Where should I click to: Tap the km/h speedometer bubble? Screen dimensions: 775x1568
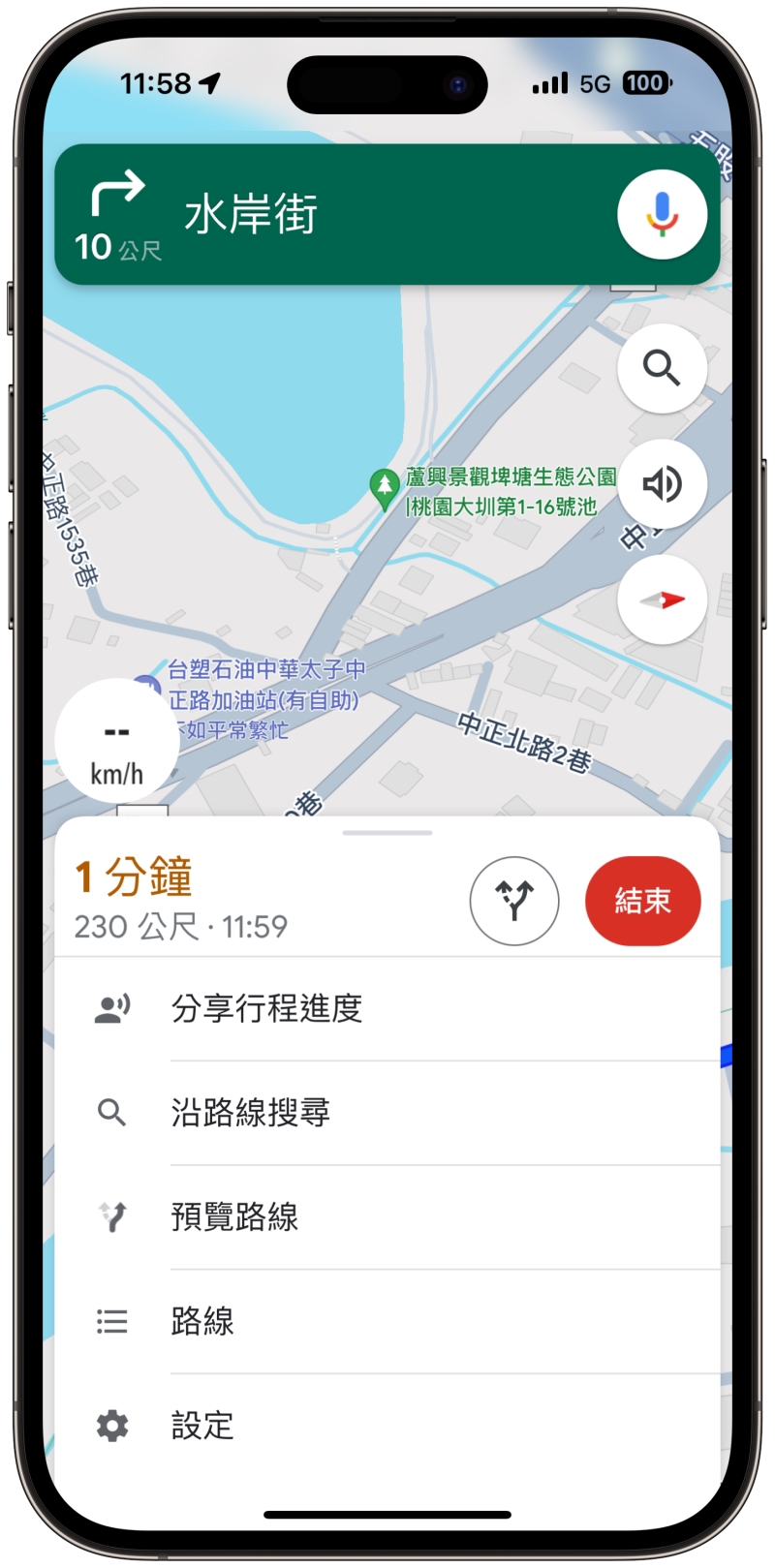(117, 748)
